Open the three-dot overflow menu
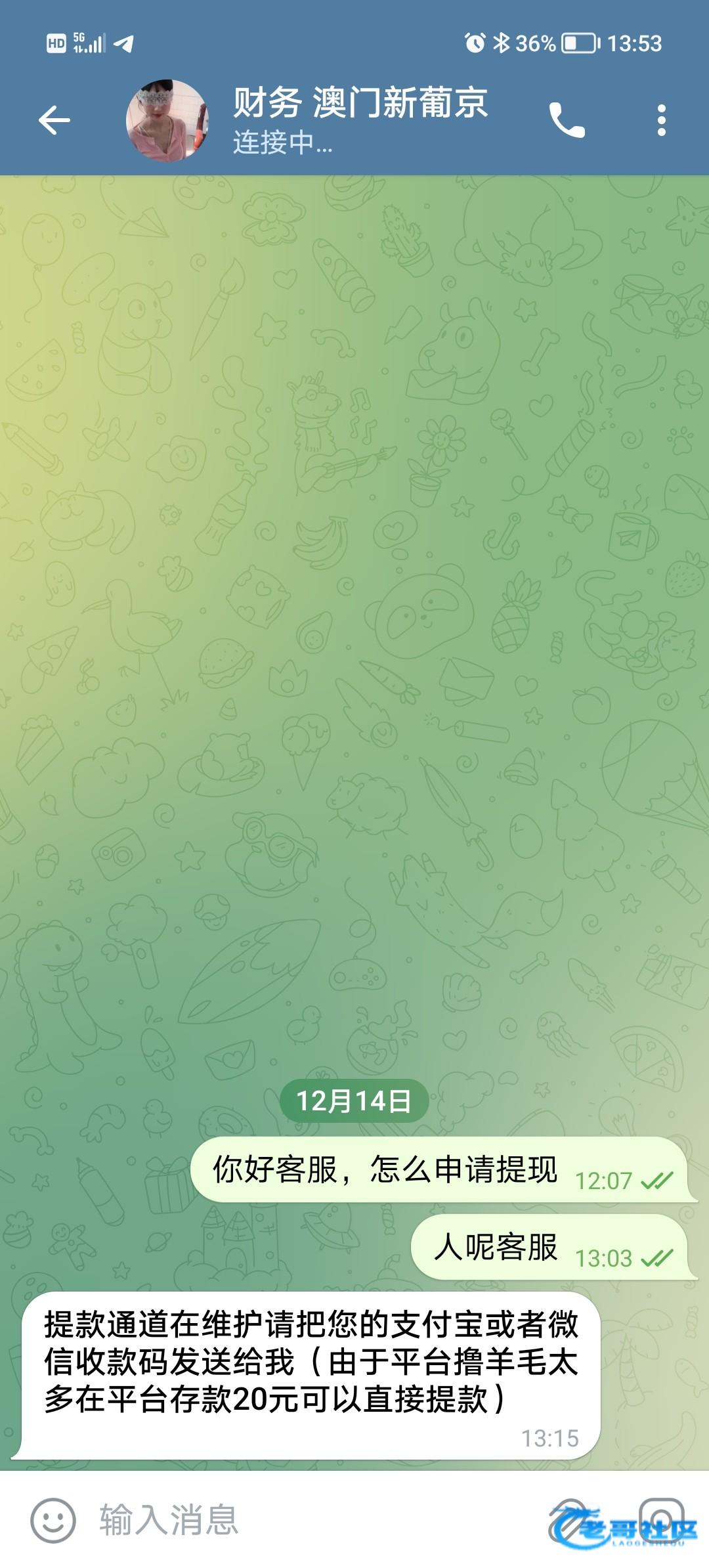709x1568 pixels. point(661,120)
